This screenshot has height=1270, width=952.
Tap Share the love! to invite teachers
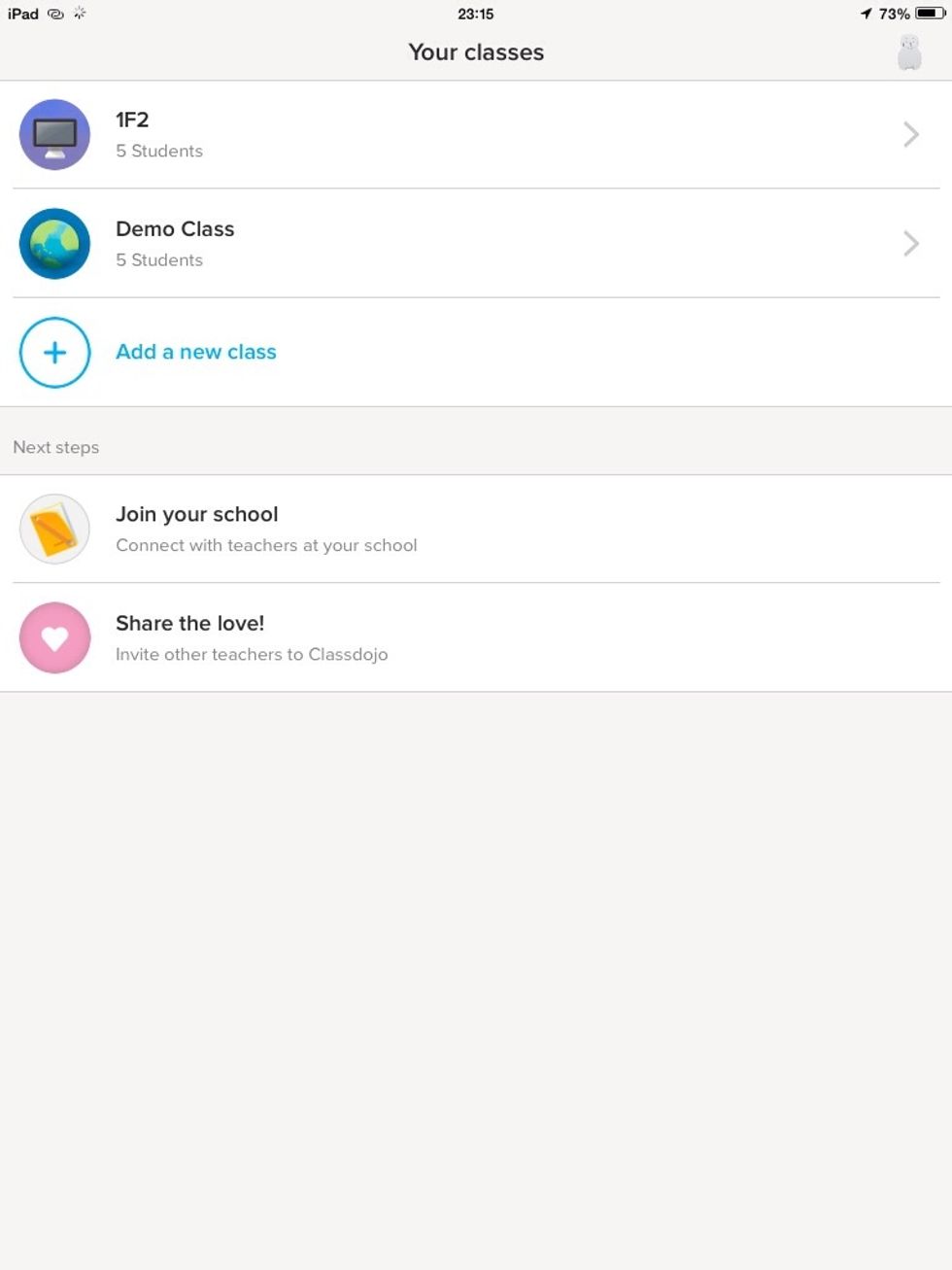(x=476, y=638)
